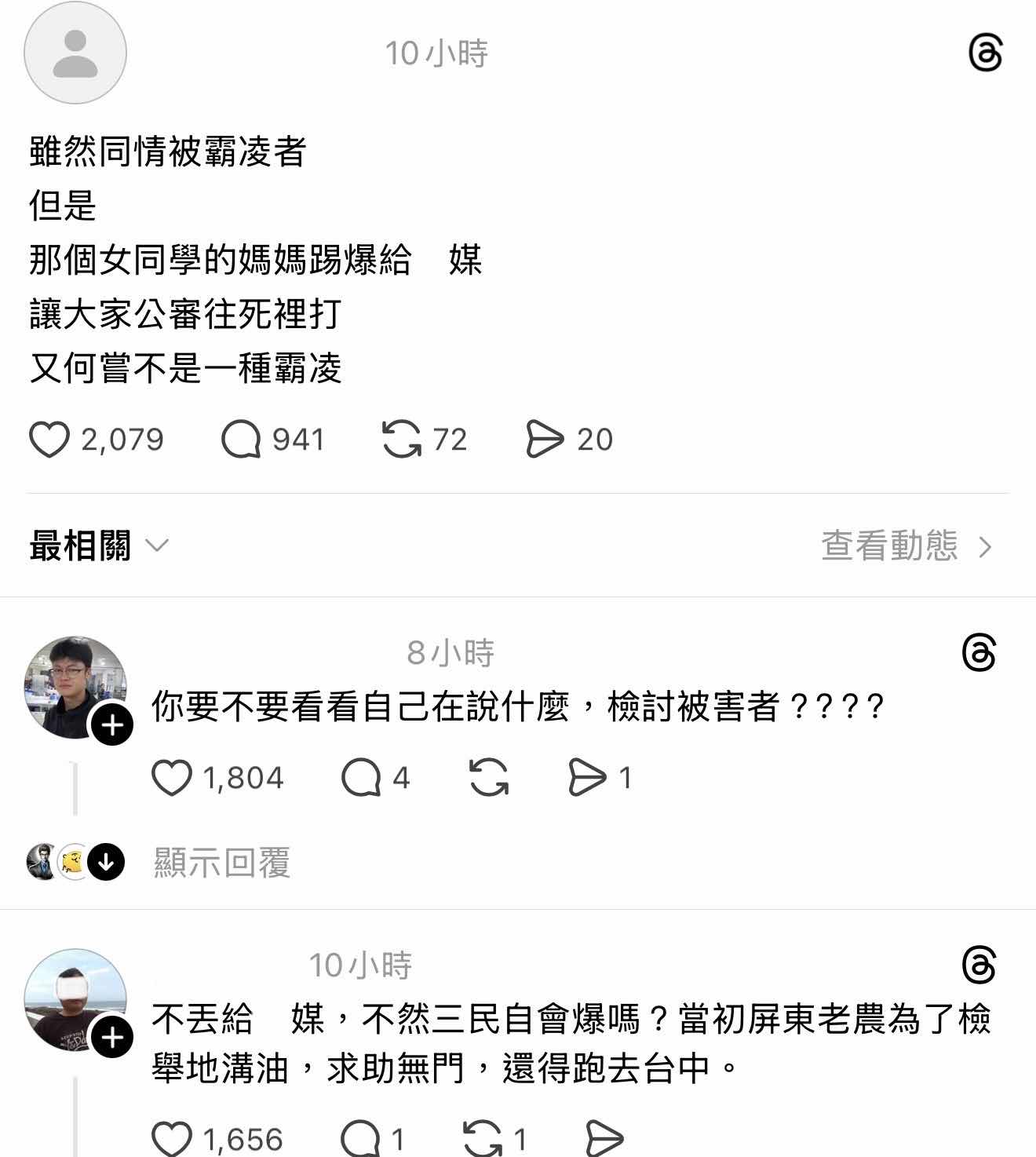Viewport: 1036px width, 1157px height.
Task: Open 查看動態 activity view
Action: 906,546
